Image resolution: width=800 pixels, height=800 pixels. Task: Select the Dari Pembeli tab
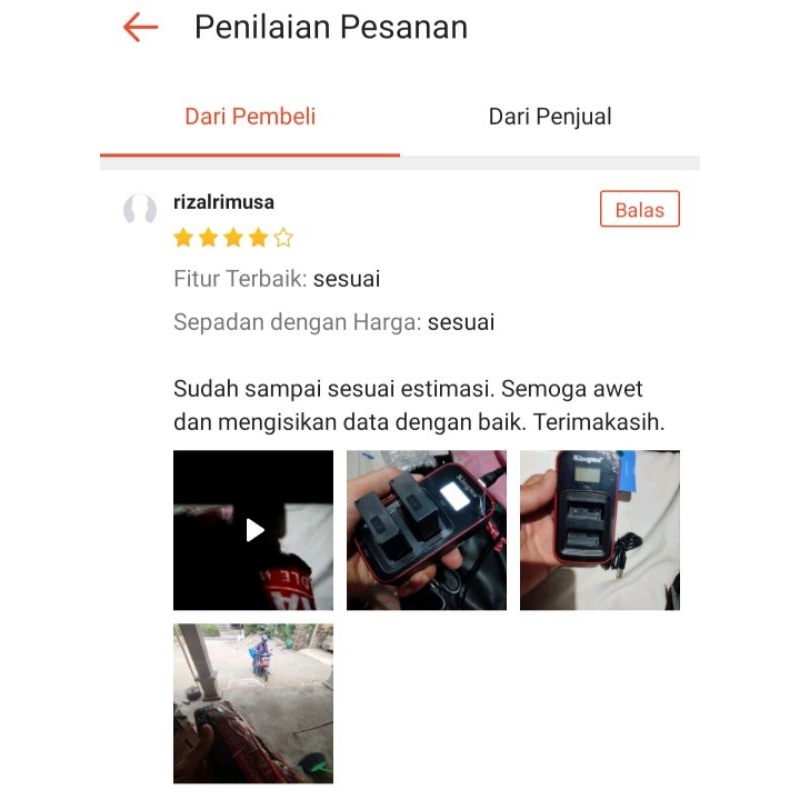click(x=250, y=117)
